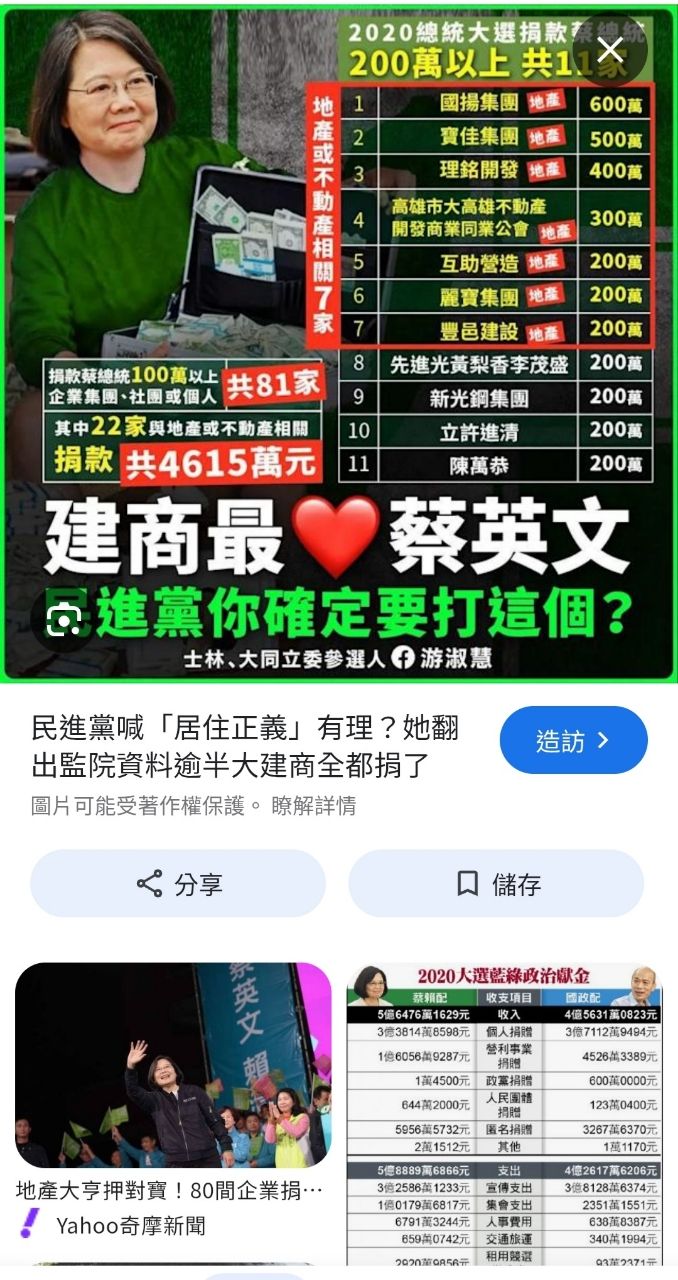This screenshot has height=1280, width=678.
Task: Save the image with 儲存
Action: tap(496, 884)
